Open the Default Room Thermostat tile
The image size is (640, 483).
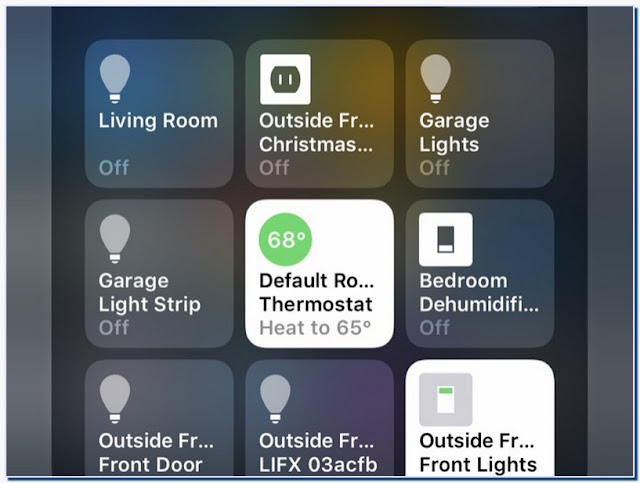(x=319, y=273)
